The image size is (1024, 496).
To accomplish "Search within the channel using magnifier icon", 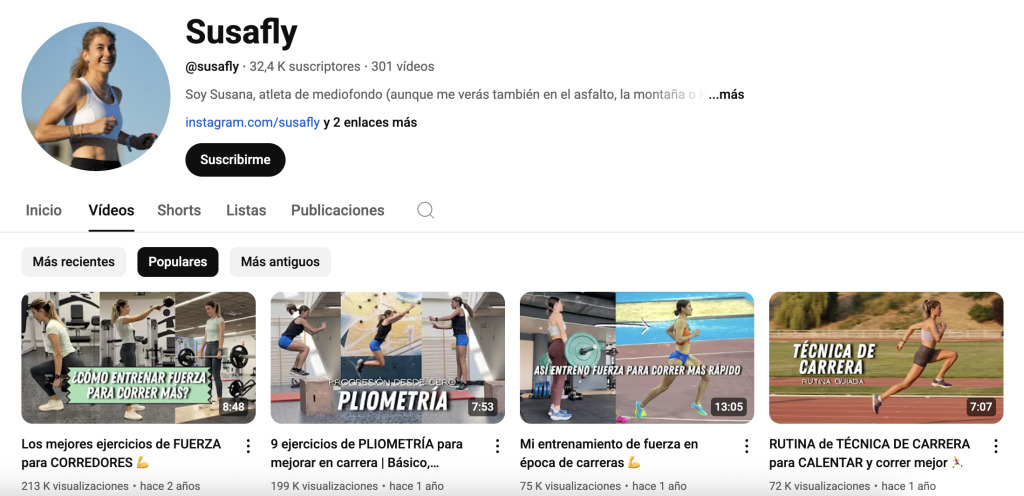I will point(425,210).
